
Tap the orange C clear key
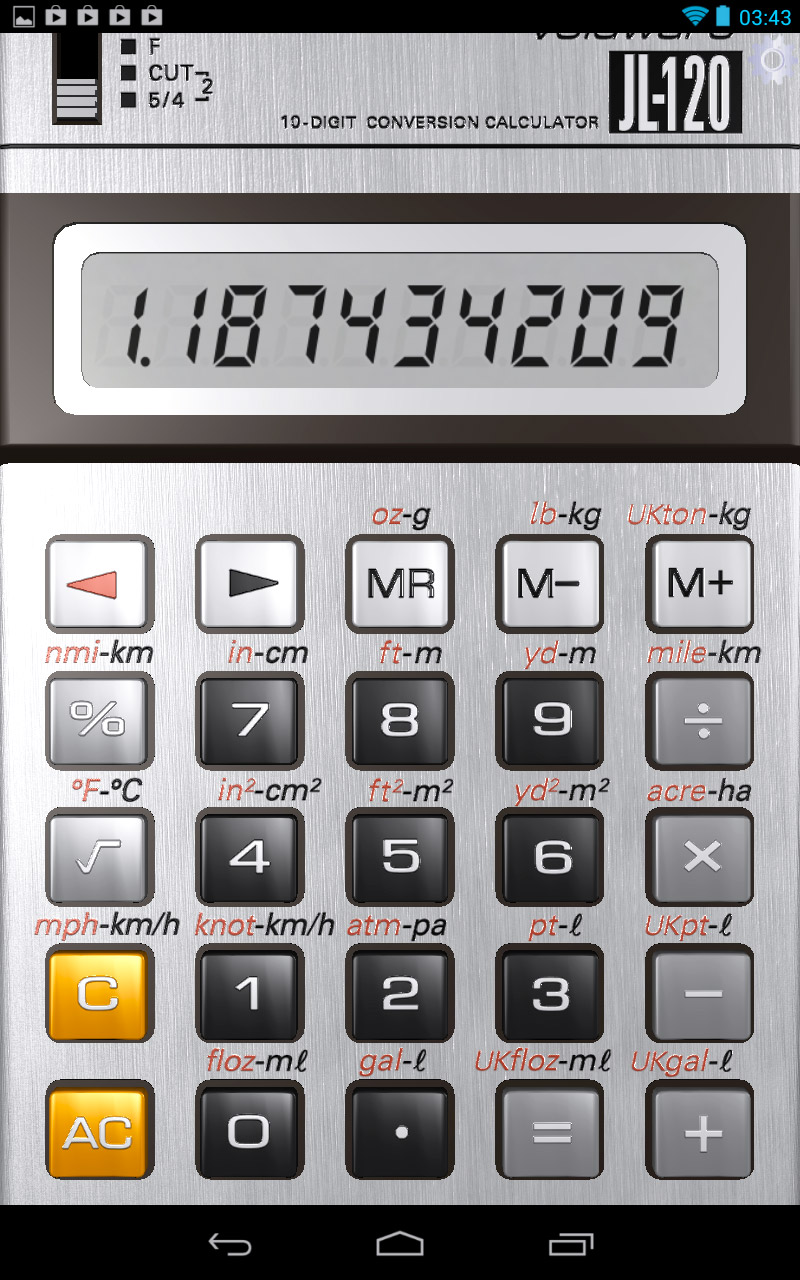pos(100,994)
